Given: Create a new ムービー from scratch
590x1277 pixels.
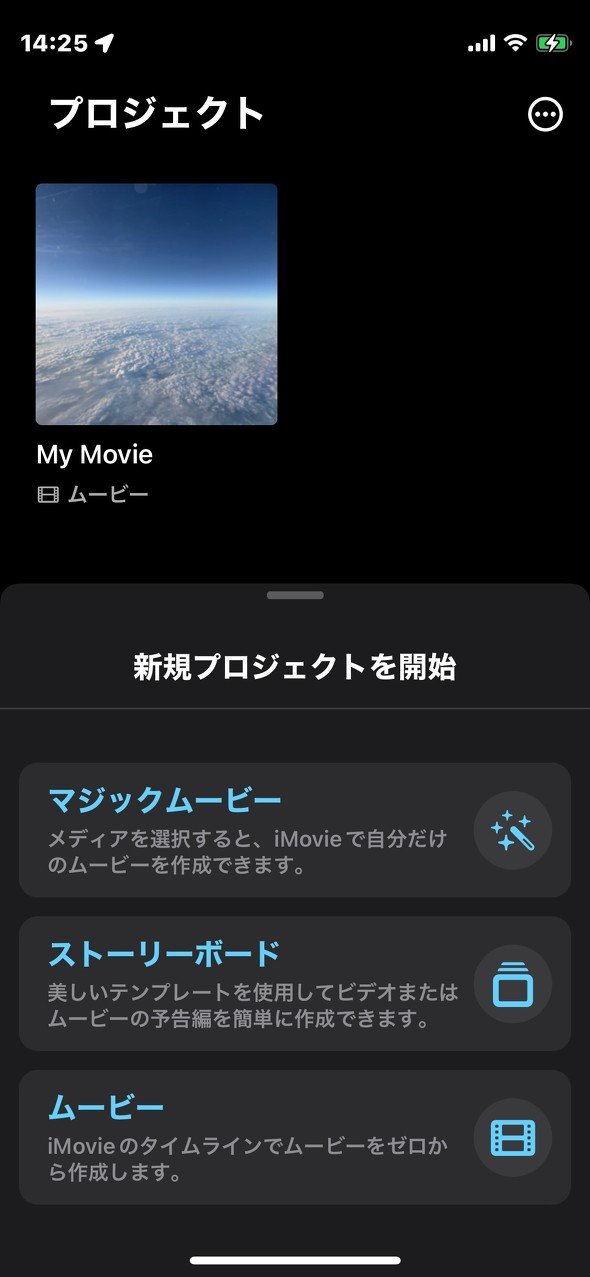Looking at the screenshot, I should [295, 1137].
